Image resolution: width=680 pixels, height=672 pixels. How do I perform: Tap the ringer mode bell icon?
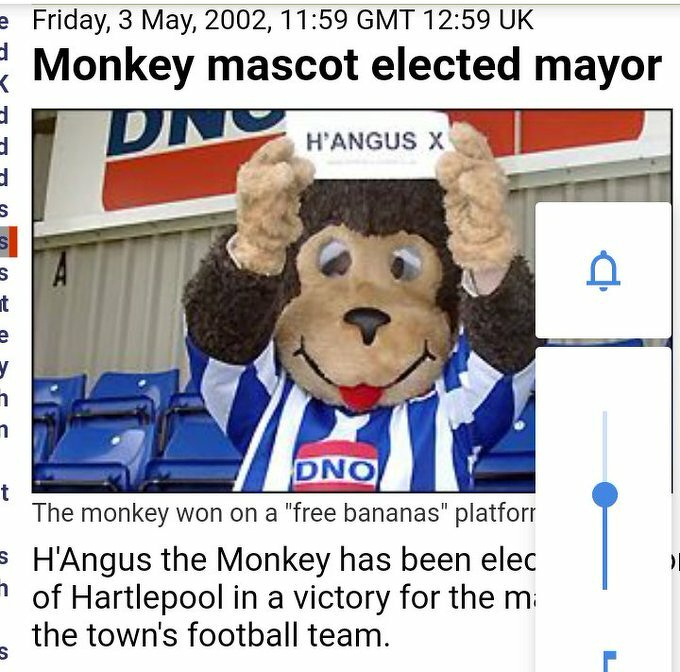603,270
